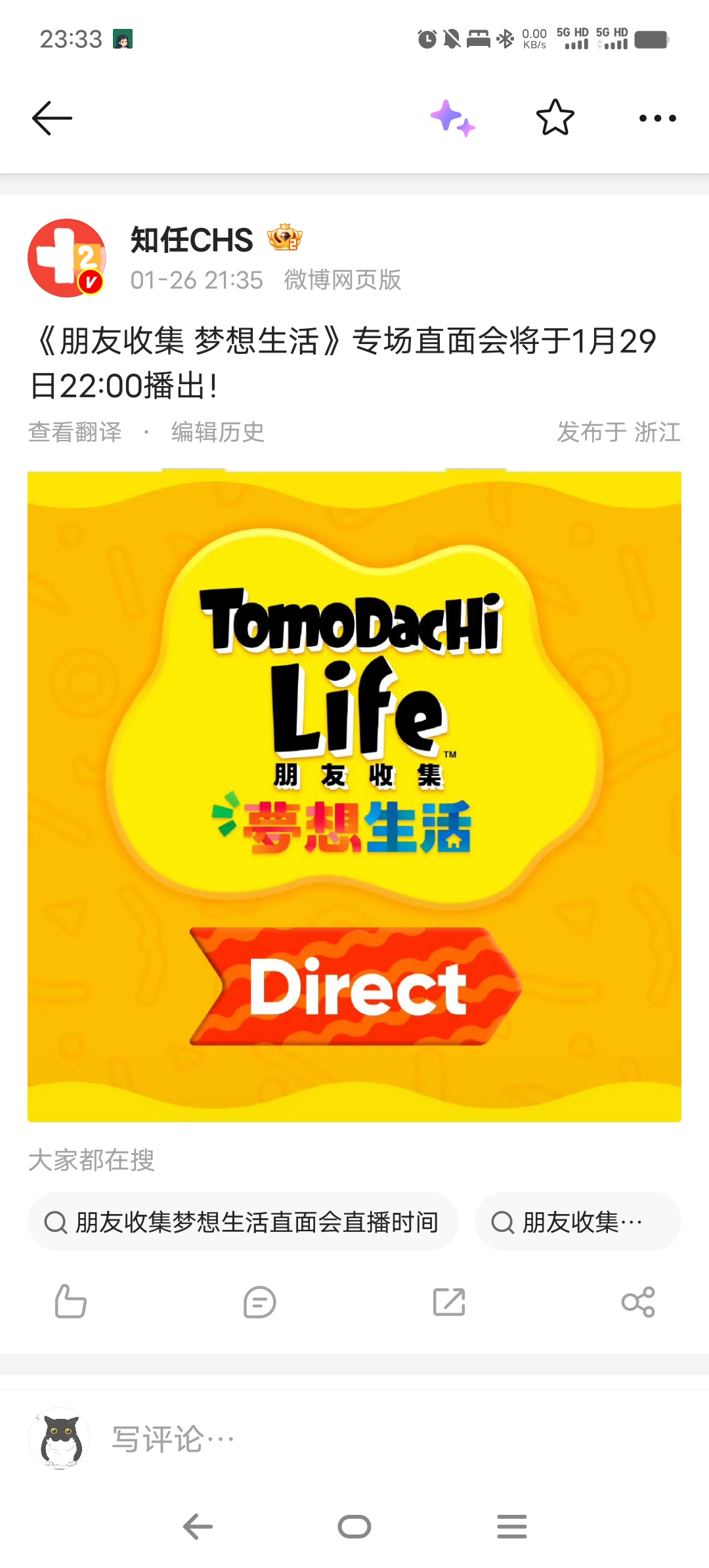709x1568 pixels.
Task: Open 知任CHS profile avatar
Action: [x=66, y=258]
